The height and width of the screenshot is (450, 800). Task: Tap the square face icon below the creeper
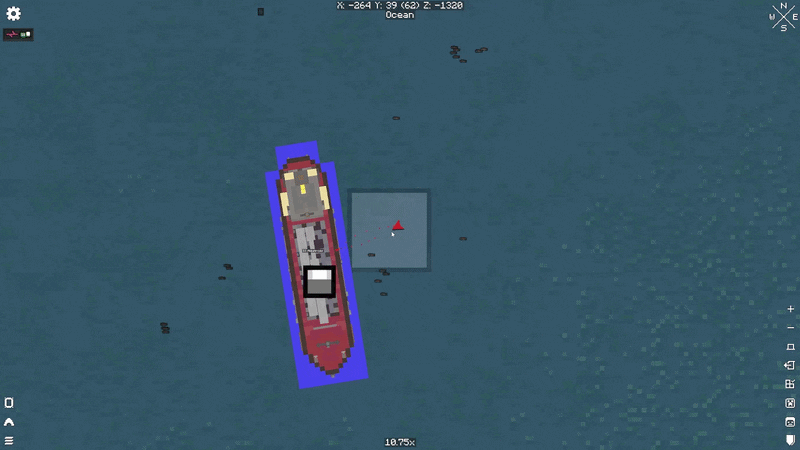(x=790, y=422)
